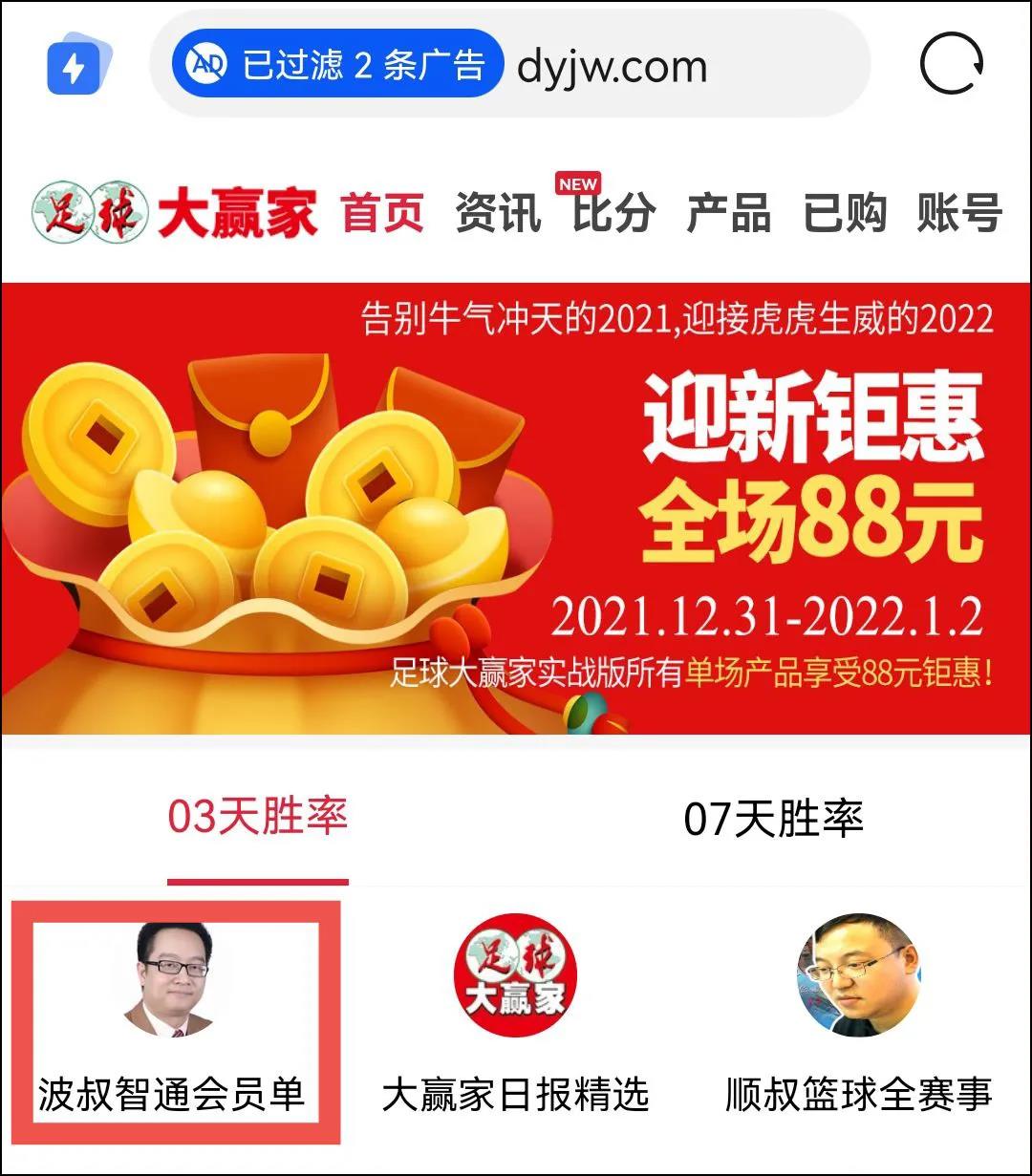Go to the 首页 home tab
Viewport: 1032px width, 1176px height.
(x=382, y=212)
